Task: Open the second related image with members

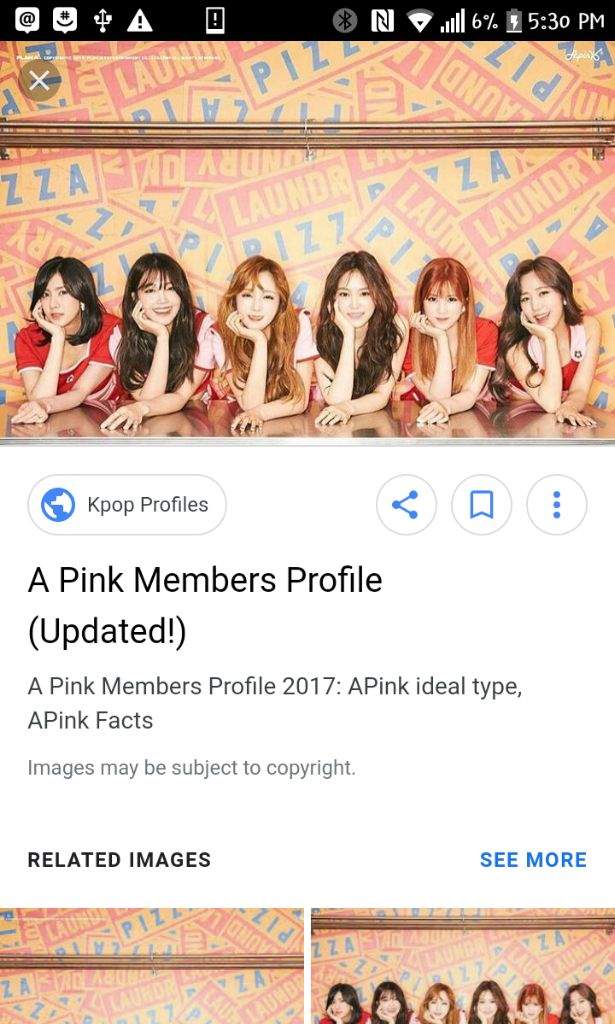Action: point(463,965)
